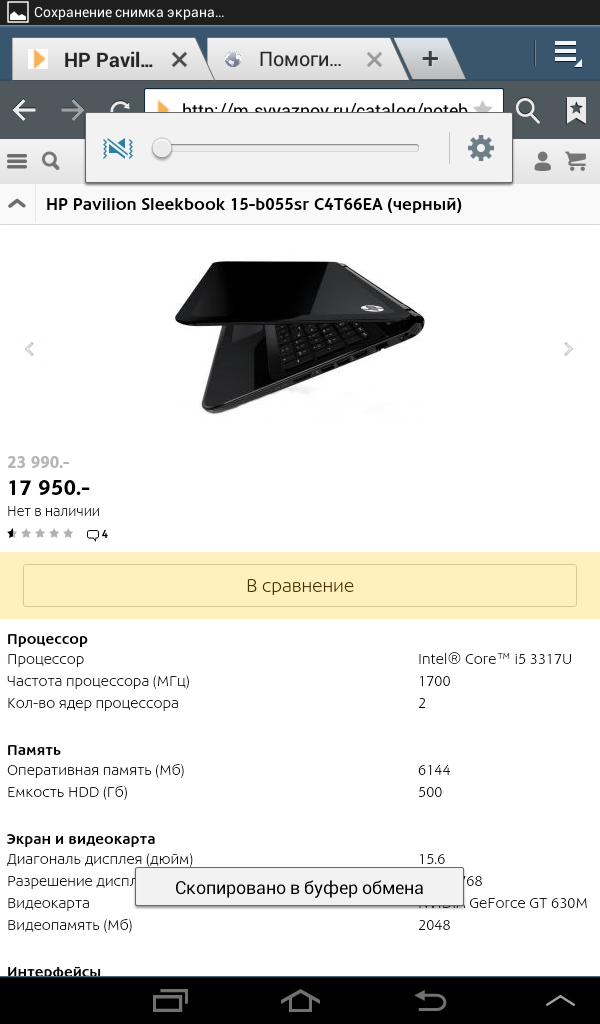600x1024 pixels.
Task: Open sound settings gear
Action: tap(481, 148)
